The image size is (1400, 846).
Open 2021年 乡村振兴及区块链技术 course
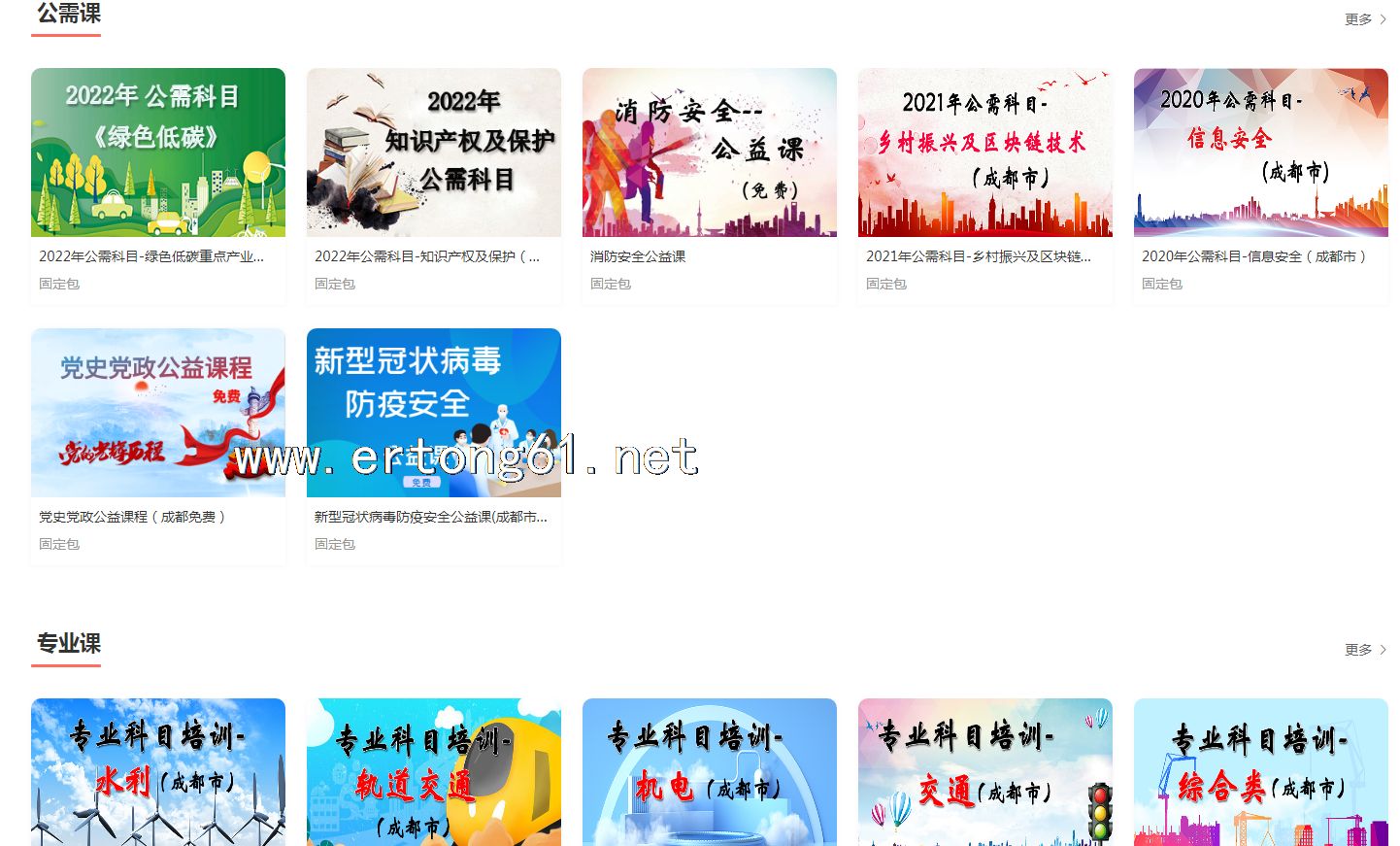[x=985, y=153]
